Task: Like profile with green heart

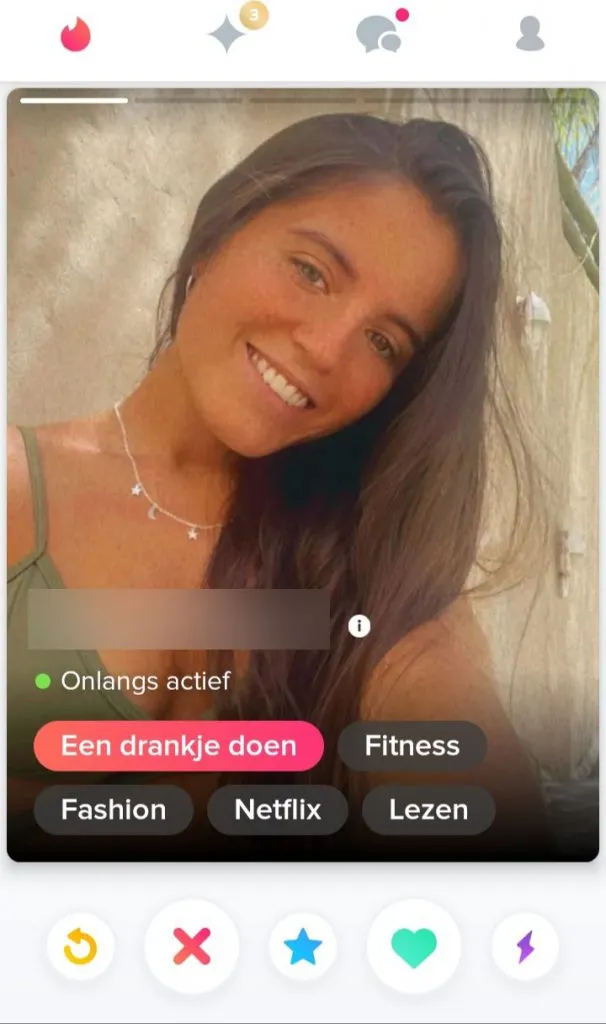Action: click(x=413, y=946)
